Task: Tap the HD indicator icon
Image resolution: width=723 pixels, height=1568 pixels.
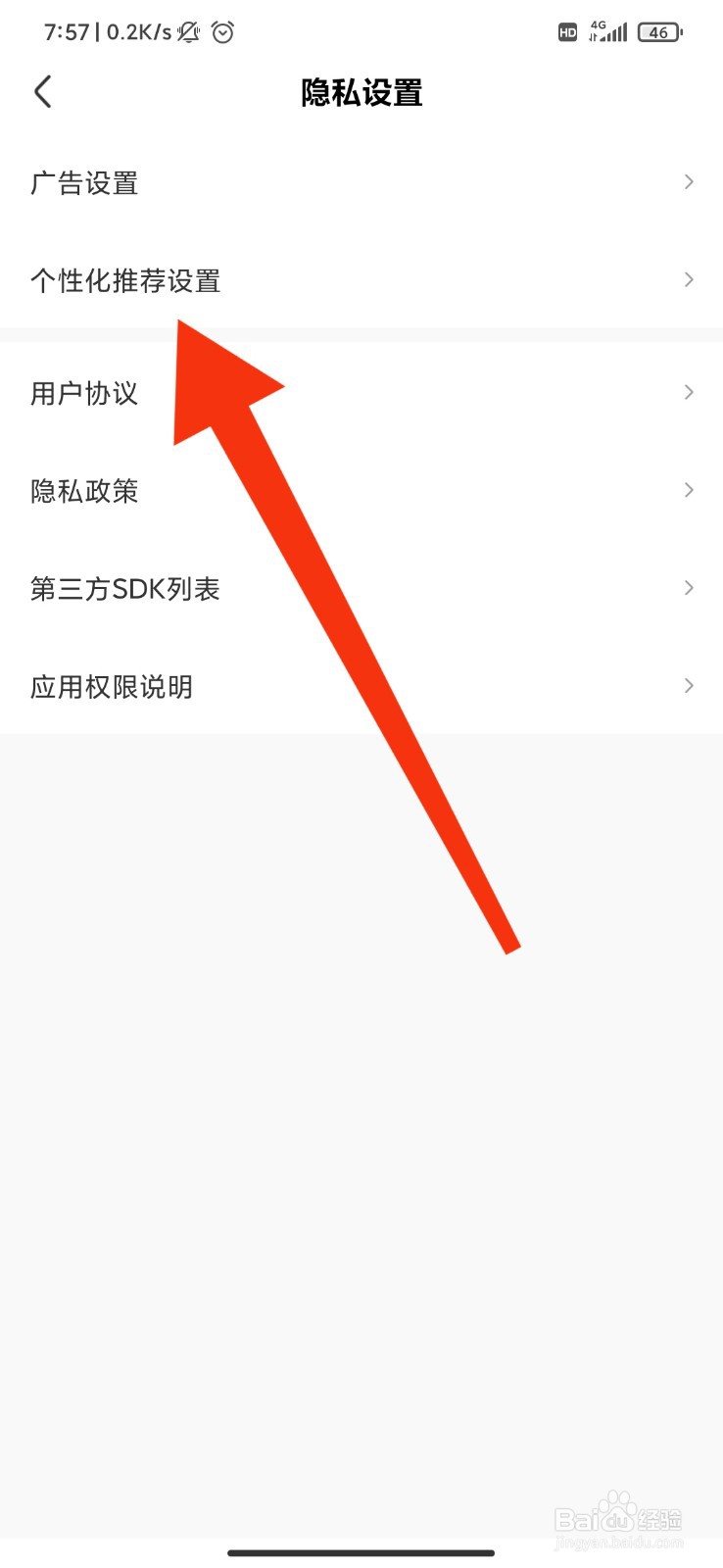Action: (566, 32)
